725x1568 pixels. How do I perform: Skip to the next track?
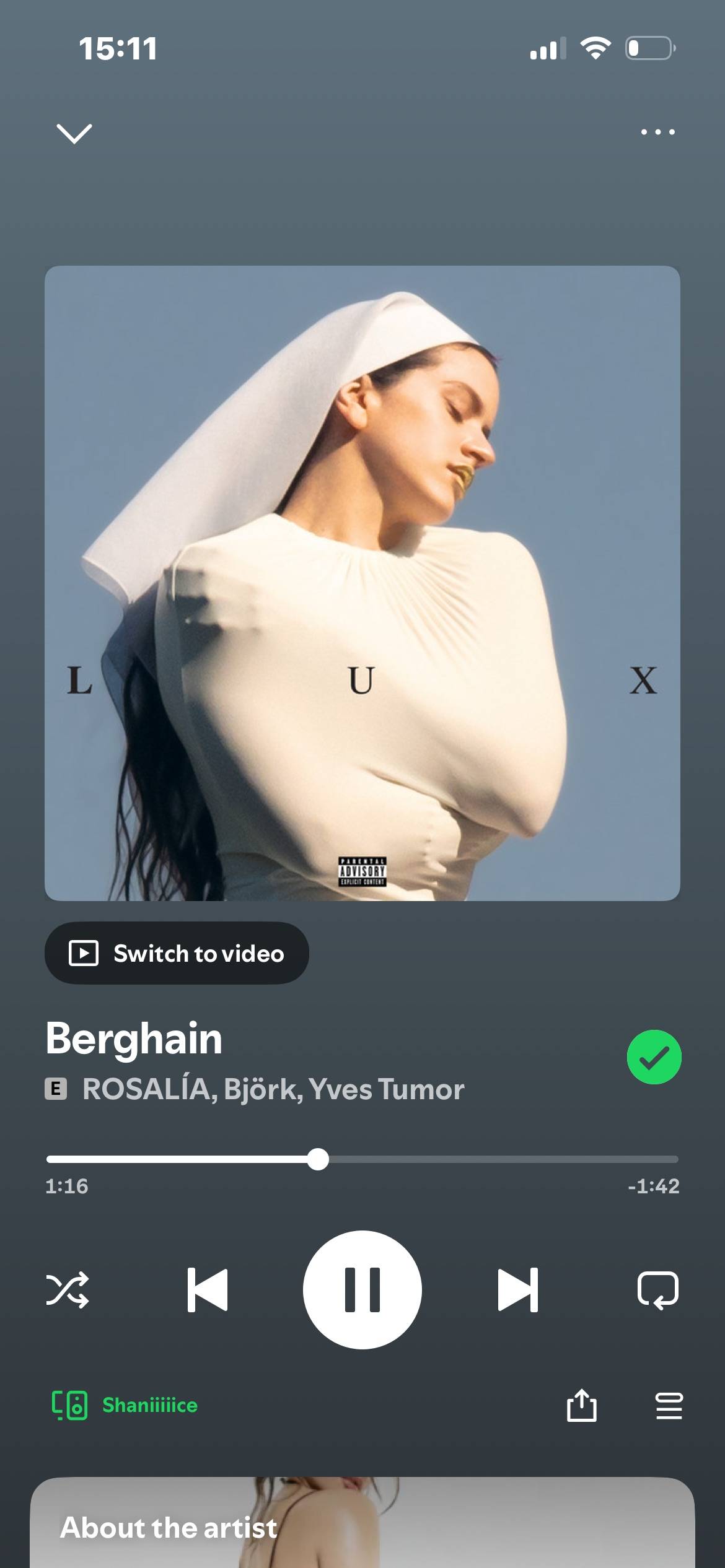tap(518, 1290)
